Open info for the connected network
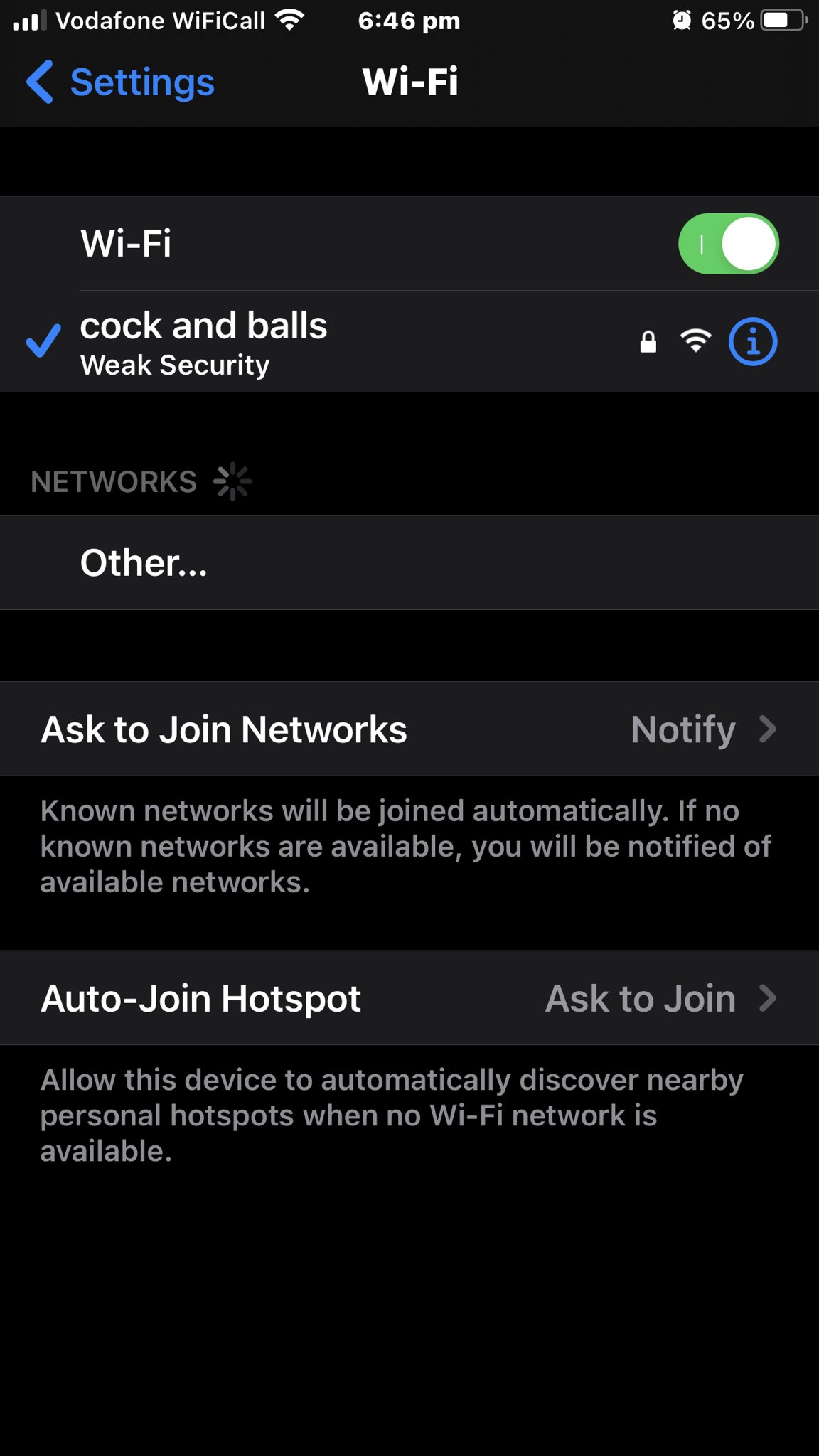The height and width of the screenshot is (1456, 819). click(x=753, y=342)
